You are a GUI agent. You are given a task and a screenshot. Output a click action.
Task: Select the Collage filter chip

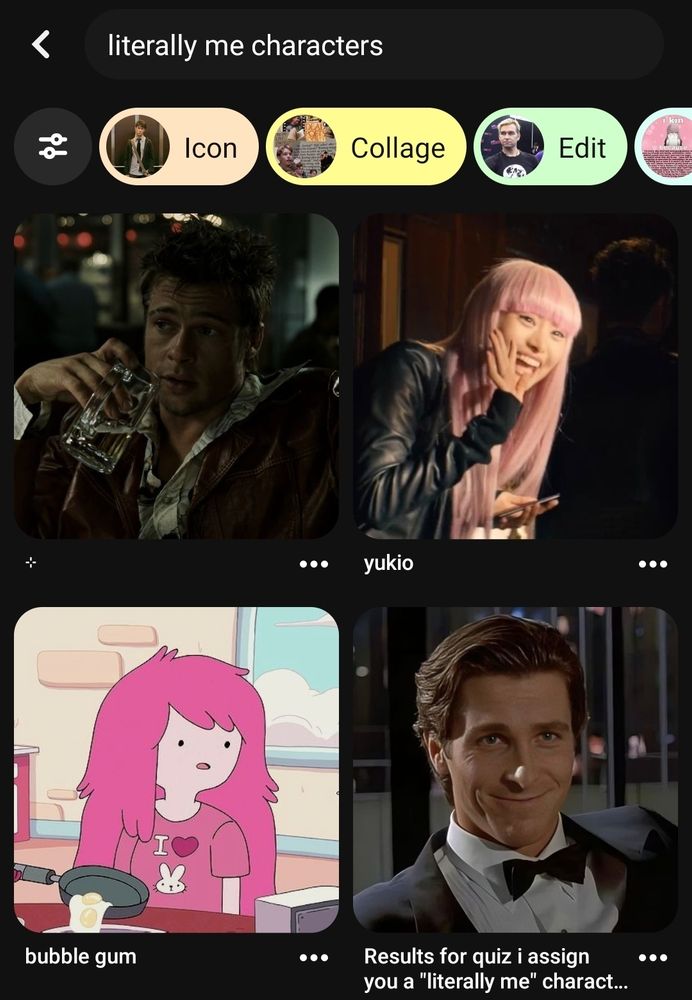(366, 147)
